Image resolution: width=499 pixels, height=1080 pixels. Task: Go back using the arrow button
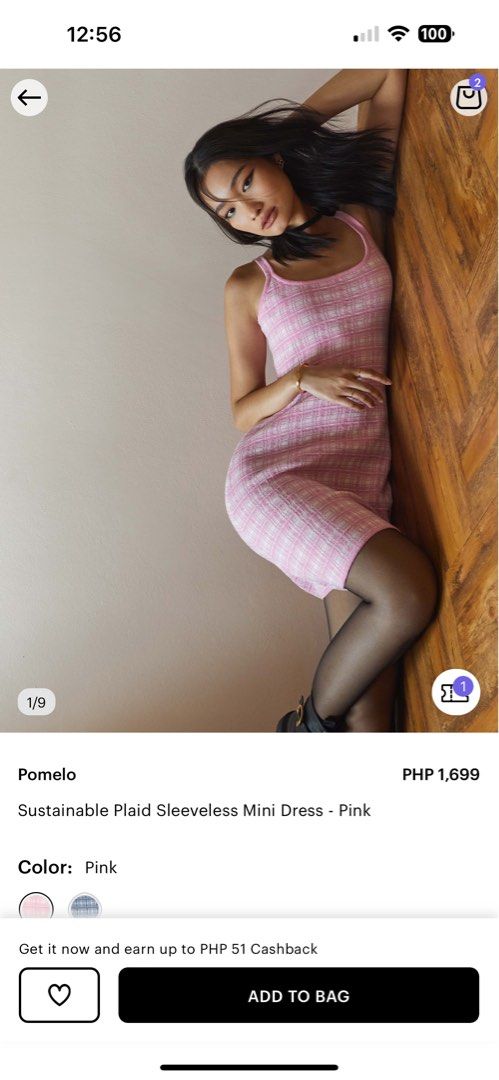click(29, 98)
